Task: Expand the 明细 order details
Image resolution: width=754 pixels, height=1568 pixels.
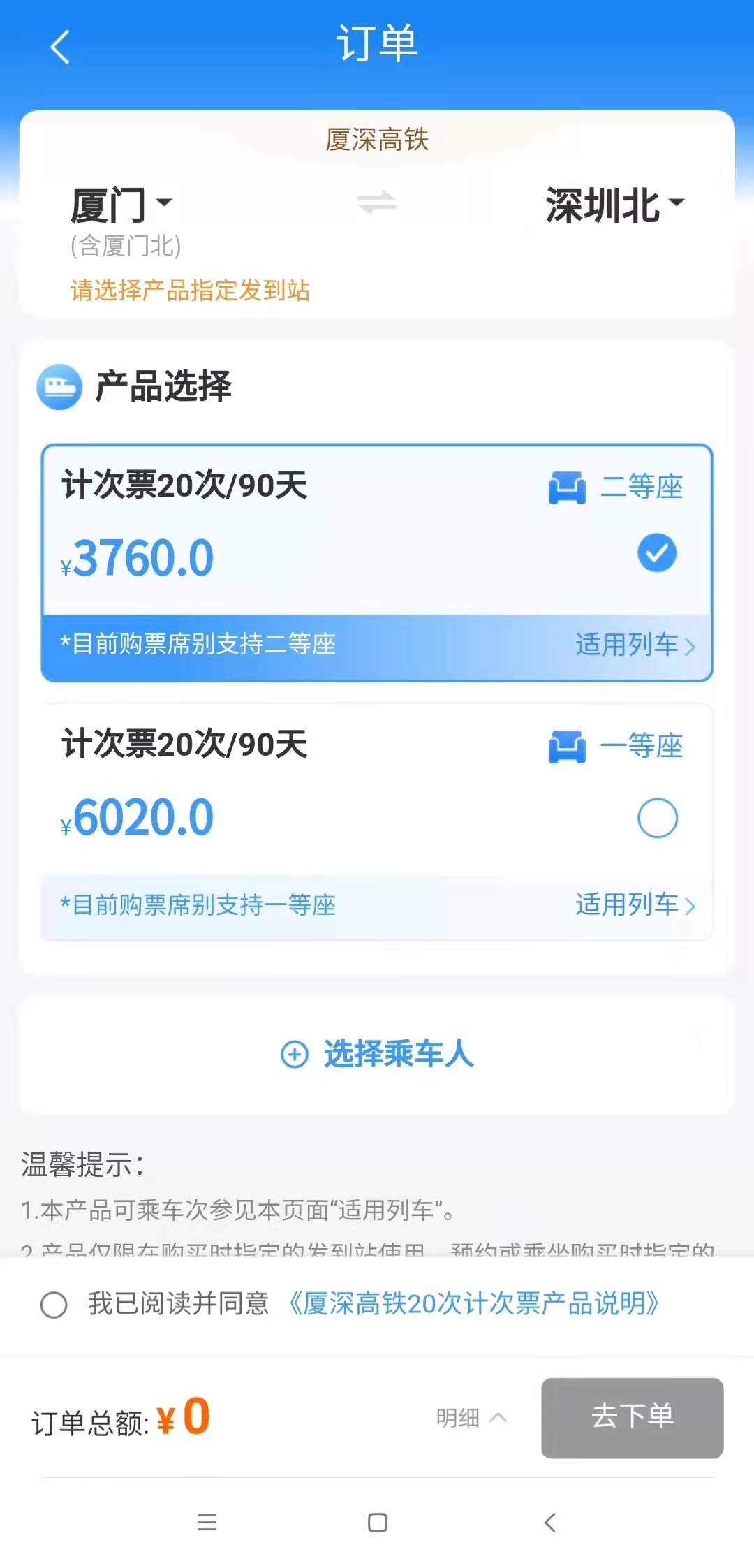Action: [471, 1417]
